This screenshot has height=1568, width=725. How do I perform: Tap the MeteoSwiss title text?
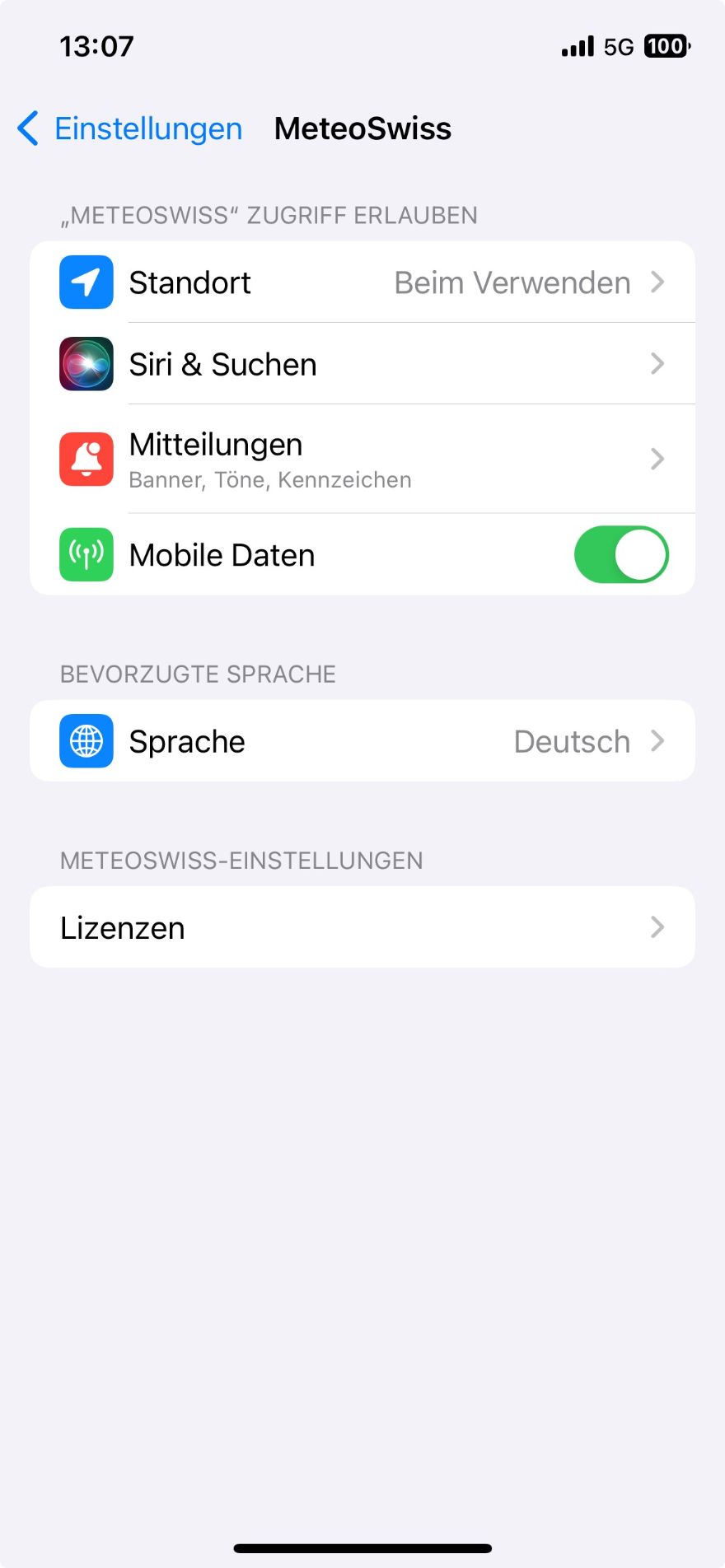pyautogui.click(x=362, y=128)
